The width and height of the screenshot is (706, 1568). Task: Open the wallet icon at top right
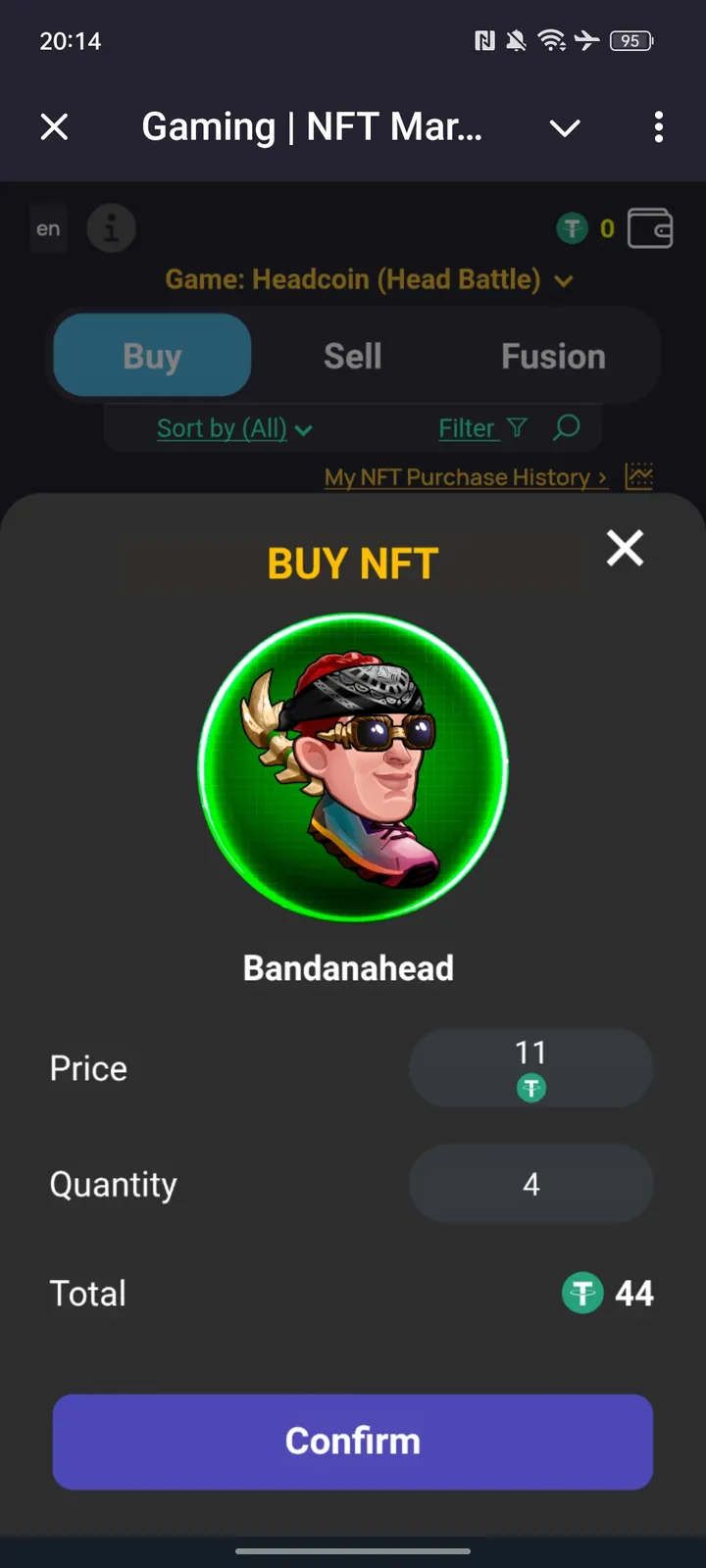tap(650, 227)
